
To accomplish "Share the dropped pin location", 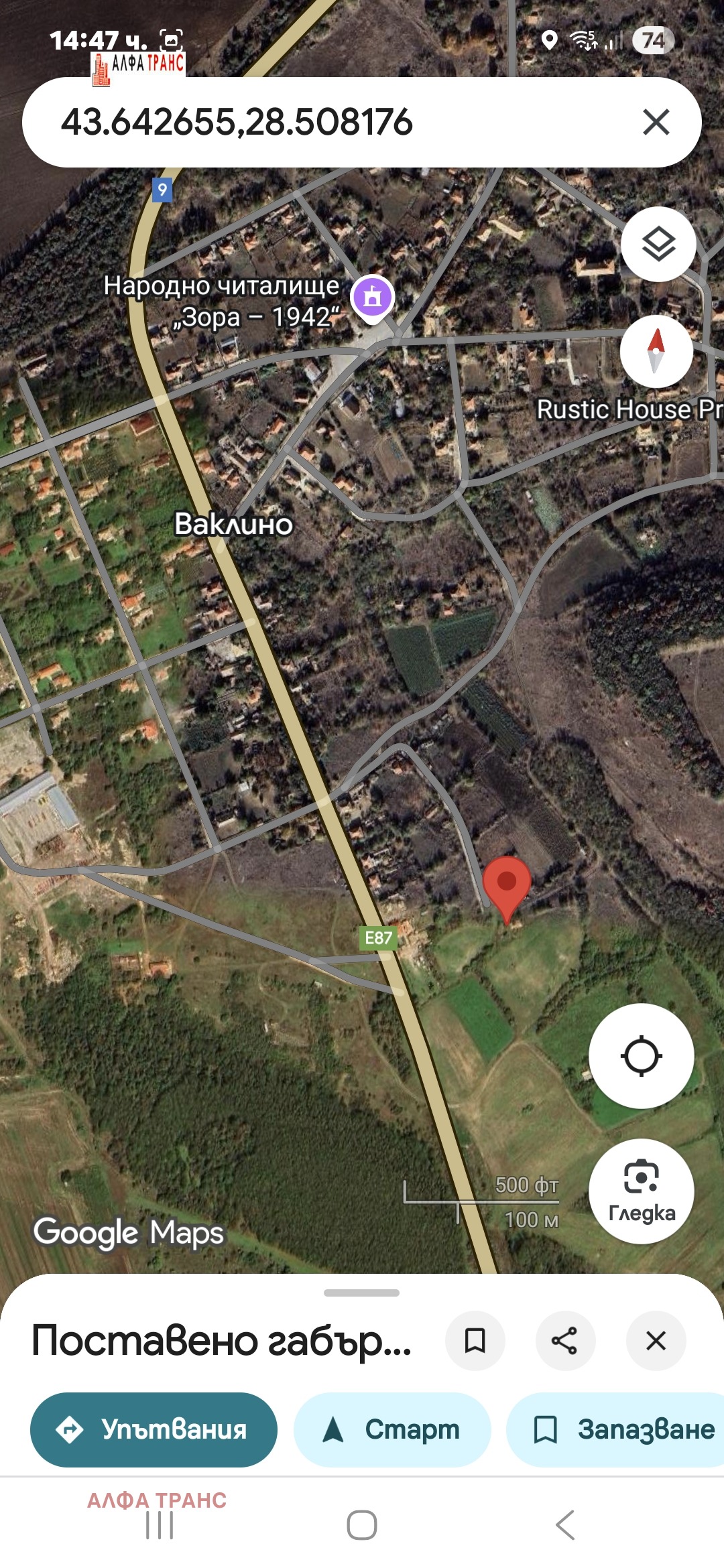I will point(564,1341).
